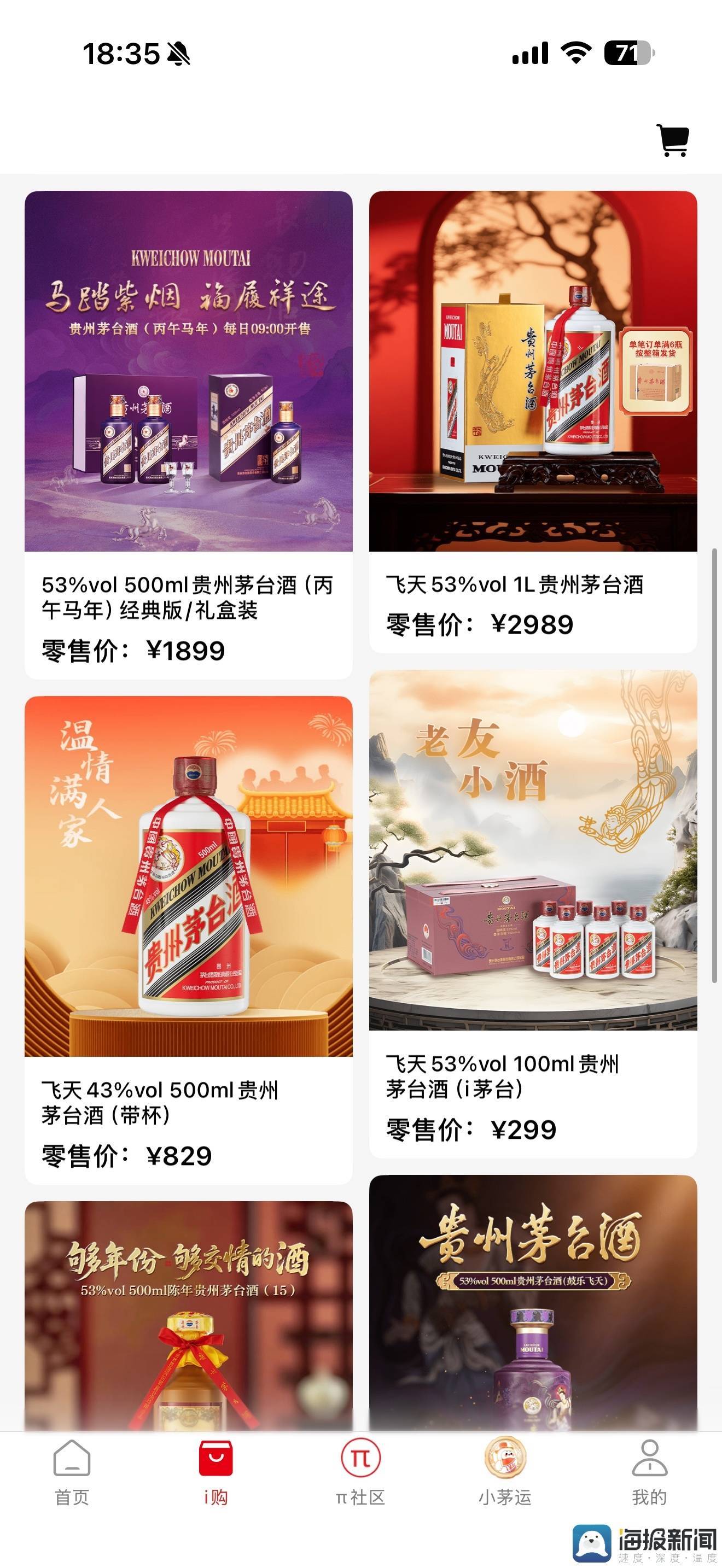Go to the π社区 tab
Image resolution: width=722 pixels, height=1568 pixels.
(x=360, y=1472)
